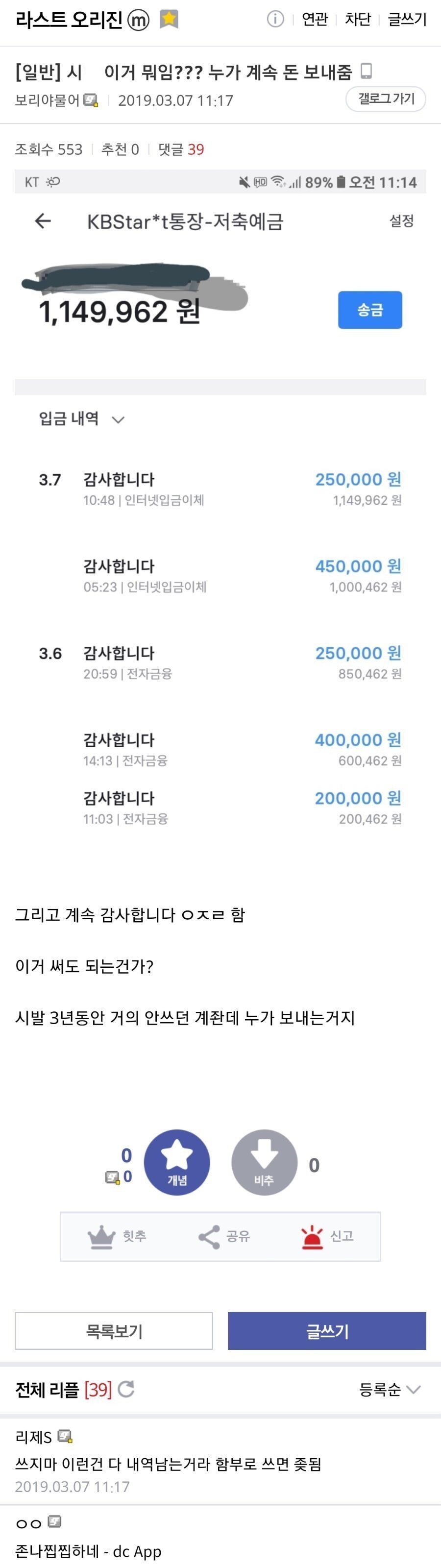Image resolution: width=441 pixels, height=1568 pixels.
Task: Share this post via 공유
Action: tap(224, 1236)
